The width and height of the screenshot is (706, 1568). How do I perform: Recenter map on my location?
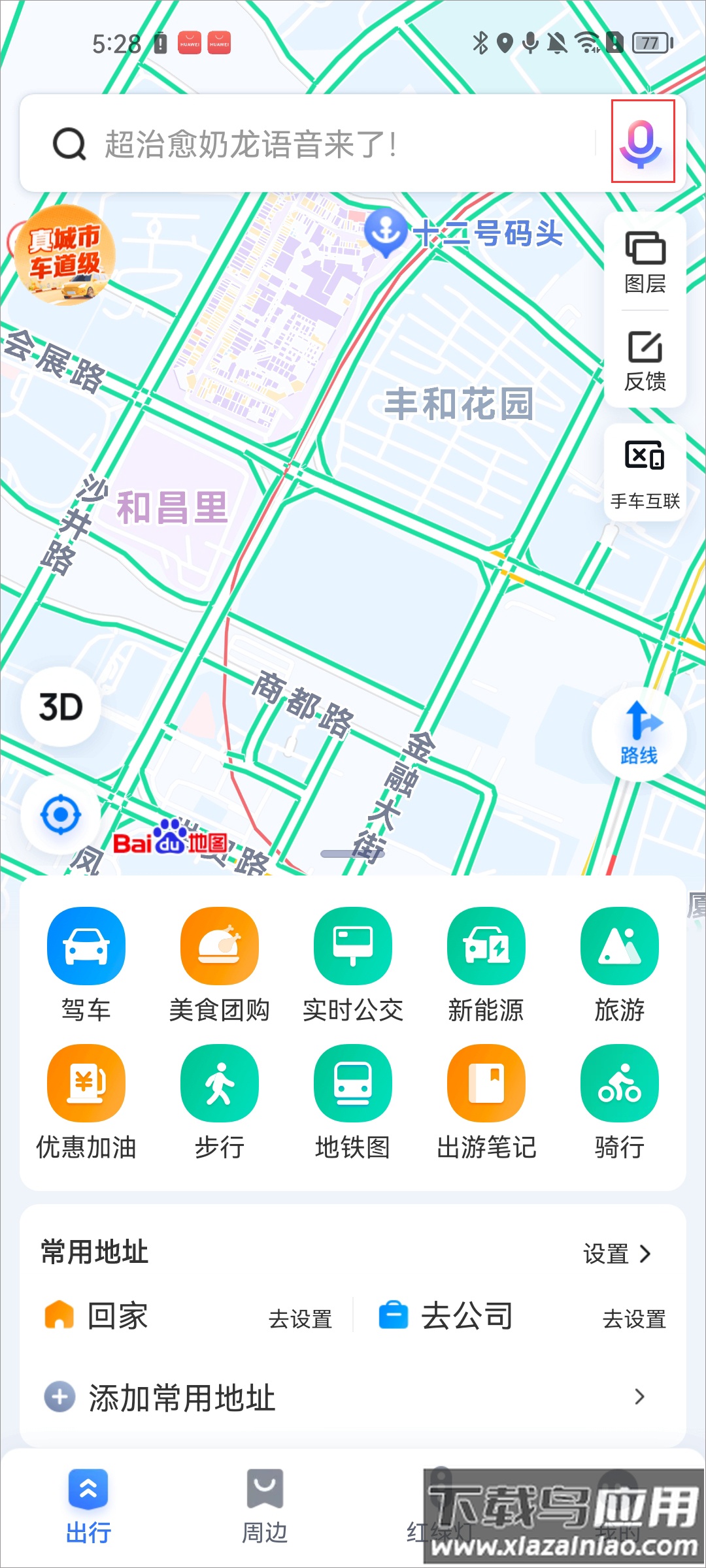tap(61, 815)
